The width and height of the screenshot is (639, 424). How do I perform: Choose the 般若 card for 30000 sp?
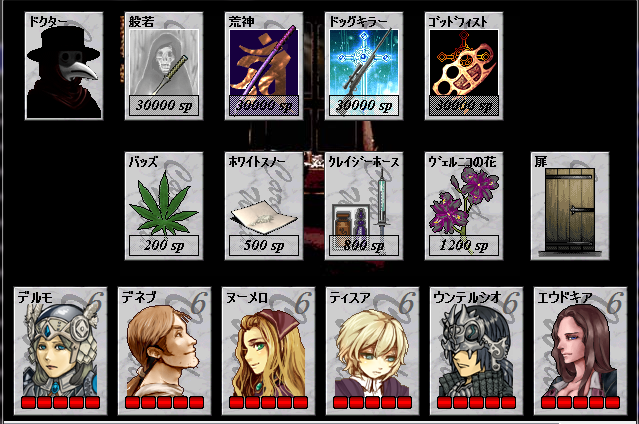pos(164,67)
